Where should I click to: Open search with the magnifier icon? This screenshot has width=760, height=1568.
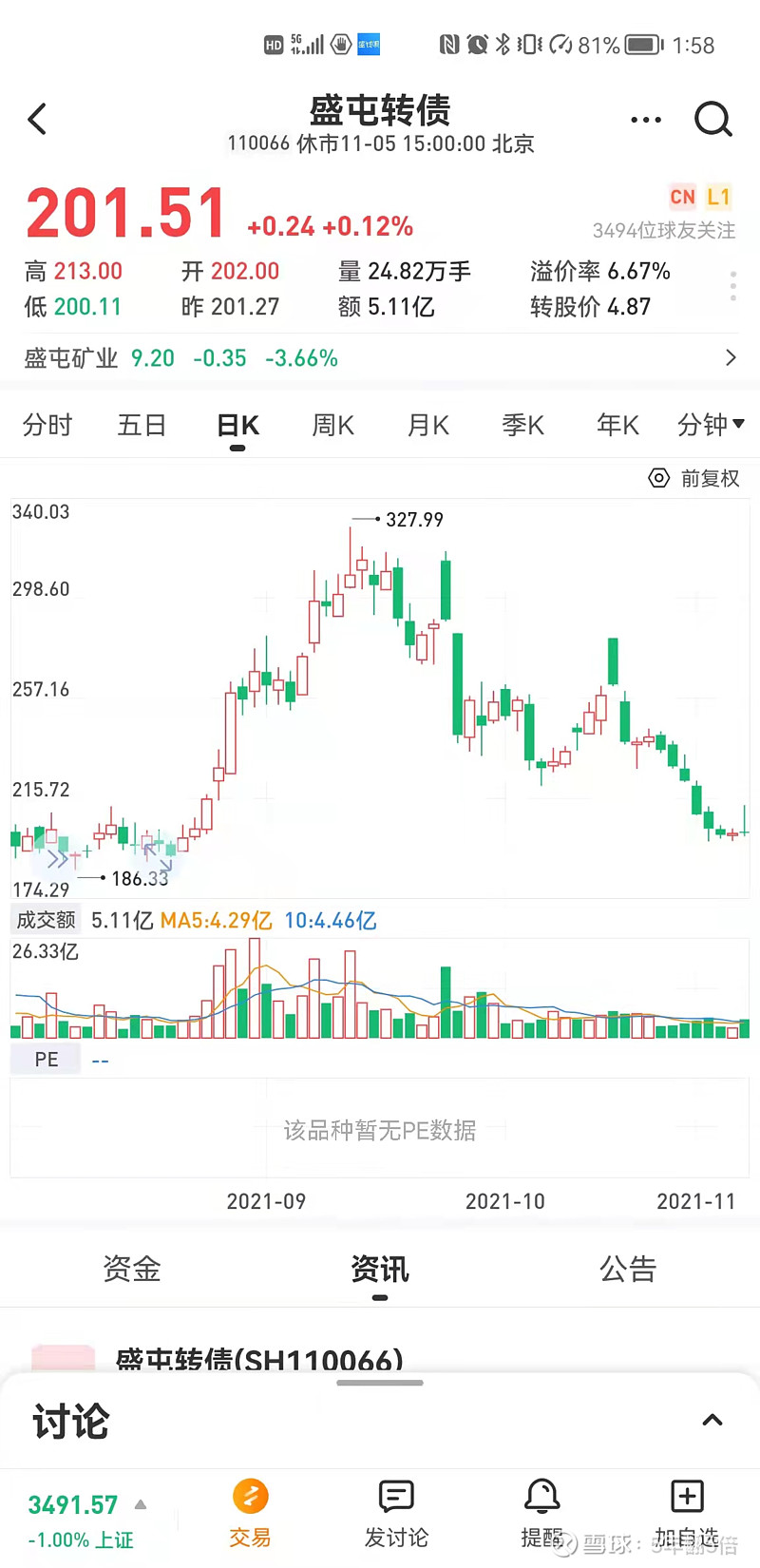click(712, 119)
